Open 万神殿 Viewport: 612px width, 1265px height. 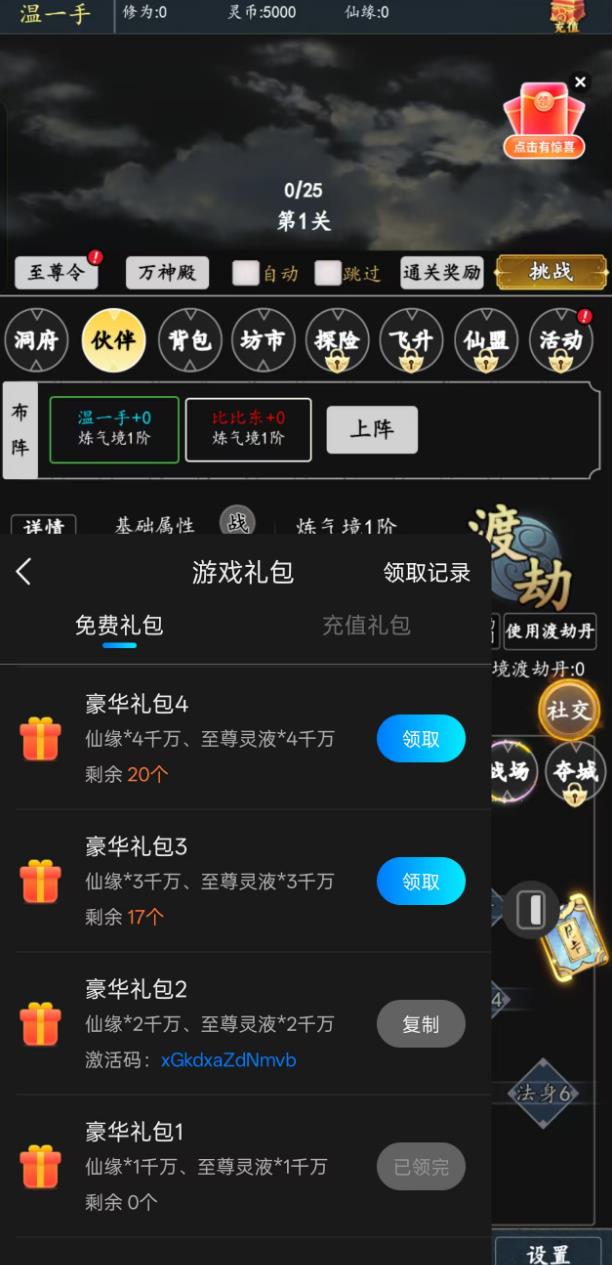(x=167, y=272)
